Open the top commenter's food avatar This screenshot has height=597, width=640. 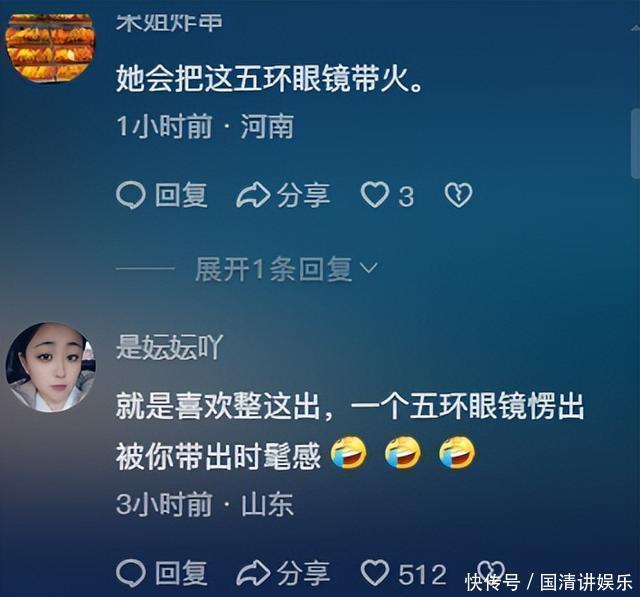tap(50, 47)
